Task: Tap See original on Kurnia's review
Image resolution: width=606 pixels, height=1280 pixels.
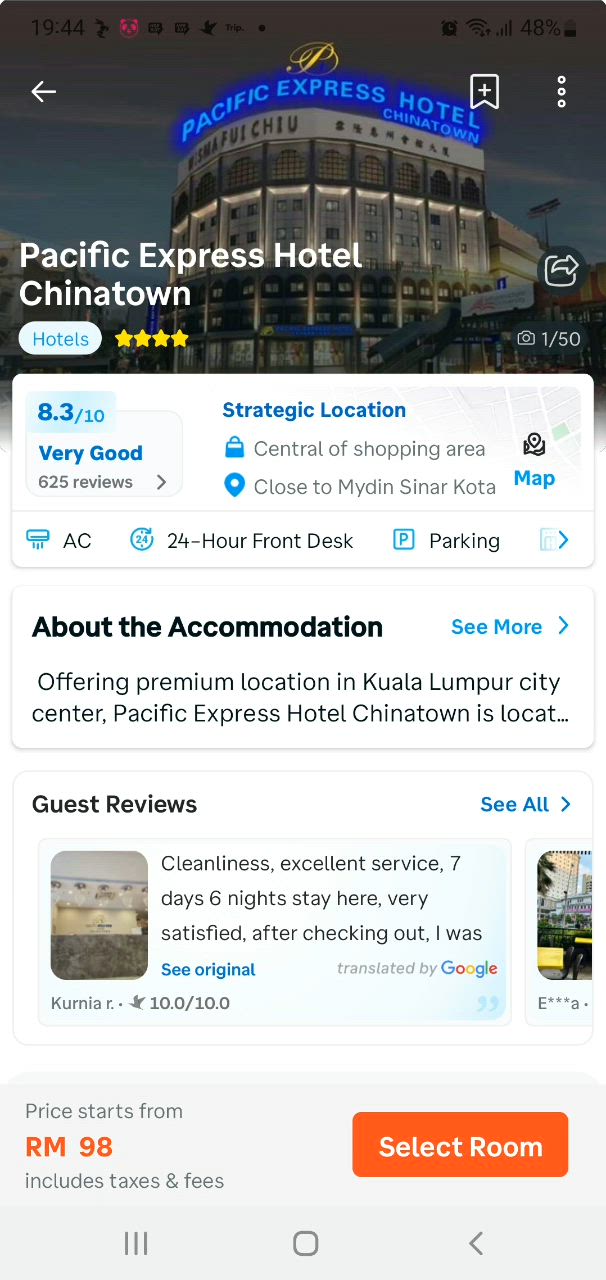Action: tap(208, 970)
